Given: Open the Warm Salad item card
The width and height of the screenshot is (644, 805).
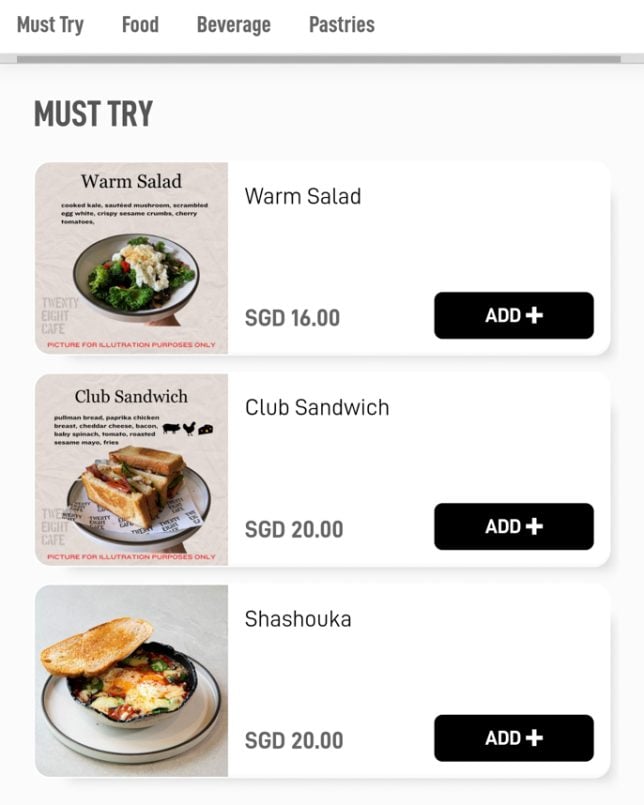Looking at the screenshot, I should (303, 197).
